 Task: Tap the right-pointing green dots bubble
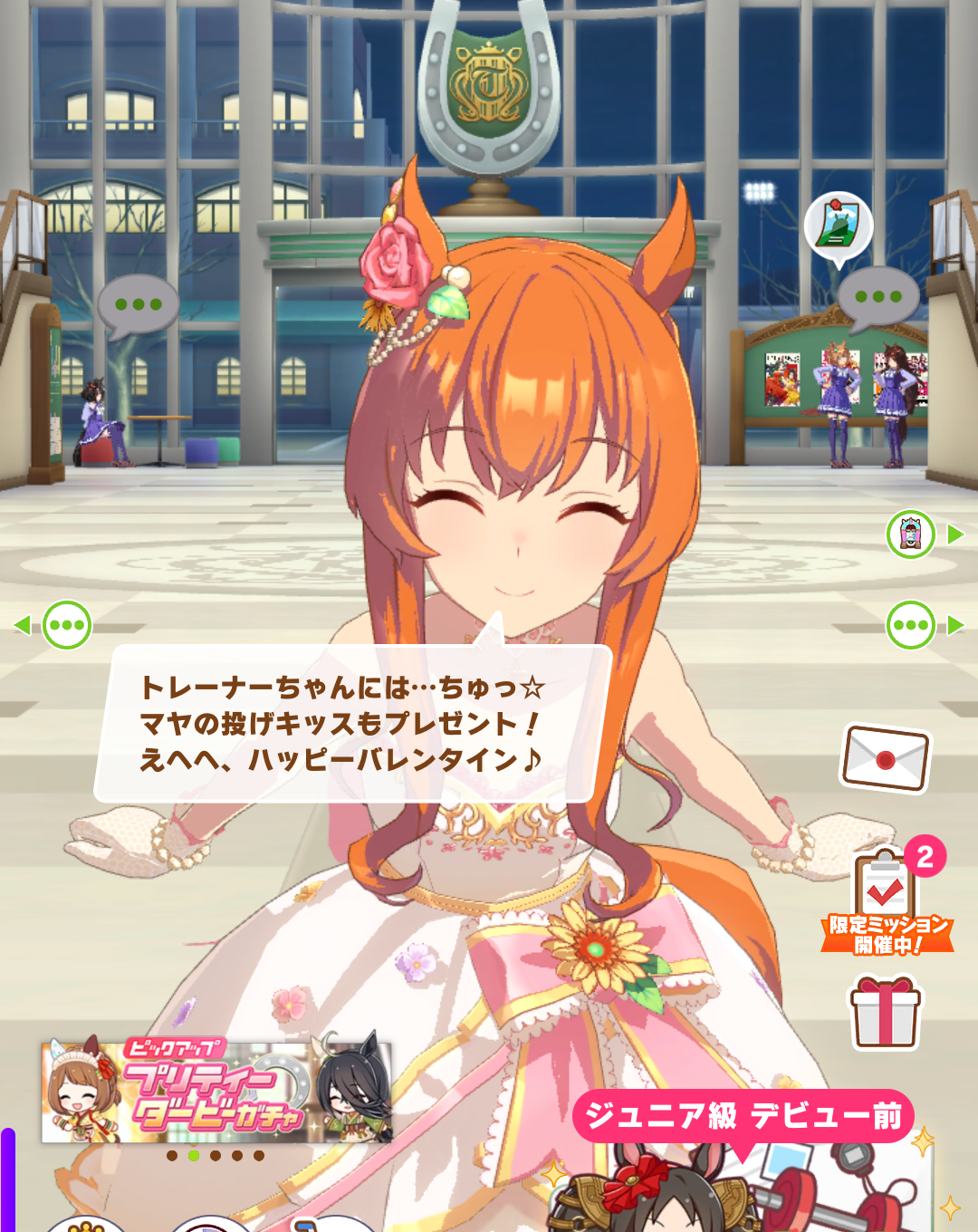pyautogui.click(x=911, y=625)
